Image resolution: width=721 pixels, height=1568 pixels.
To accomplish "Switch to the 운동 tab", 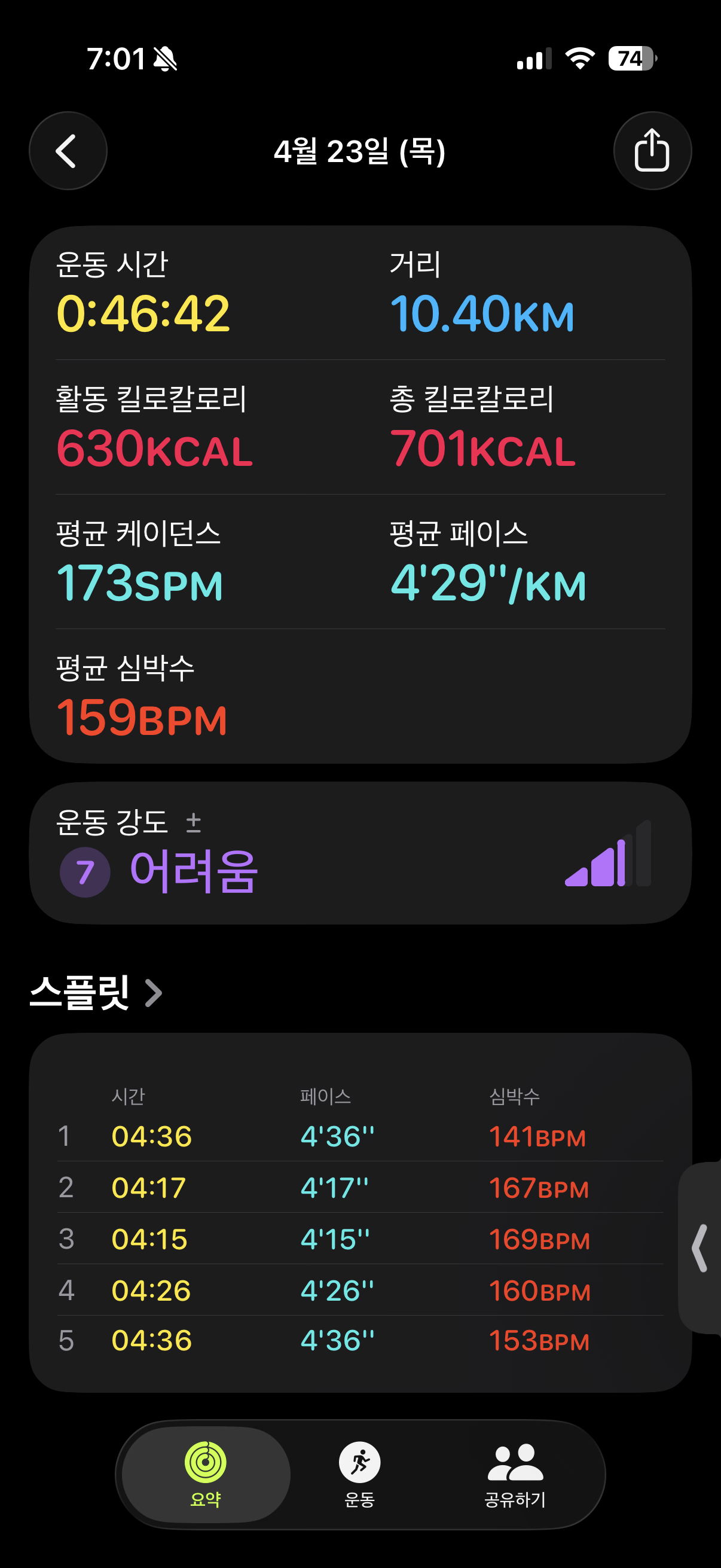I will (359, 1474).
